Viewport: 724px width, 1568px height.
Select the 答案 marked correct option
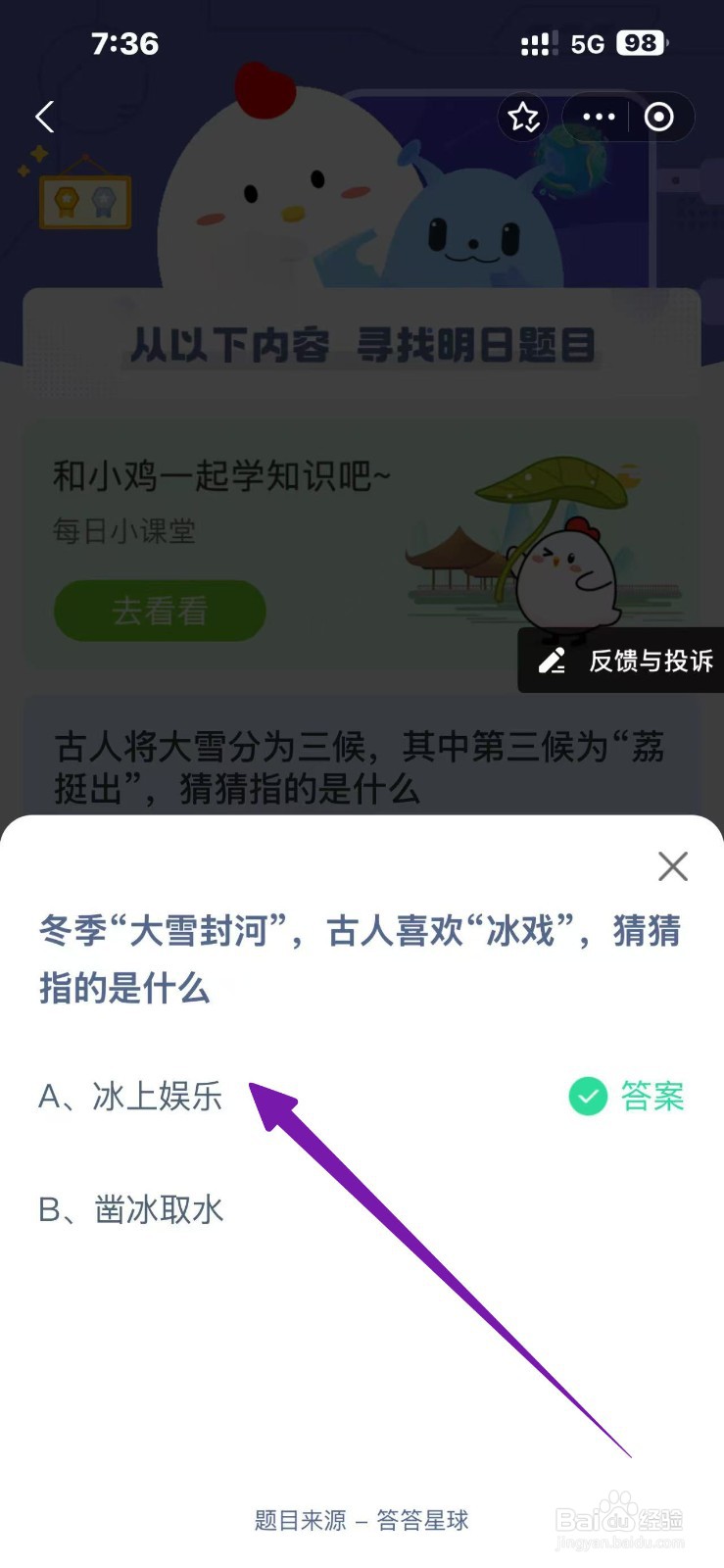[x=652, y=1097]
